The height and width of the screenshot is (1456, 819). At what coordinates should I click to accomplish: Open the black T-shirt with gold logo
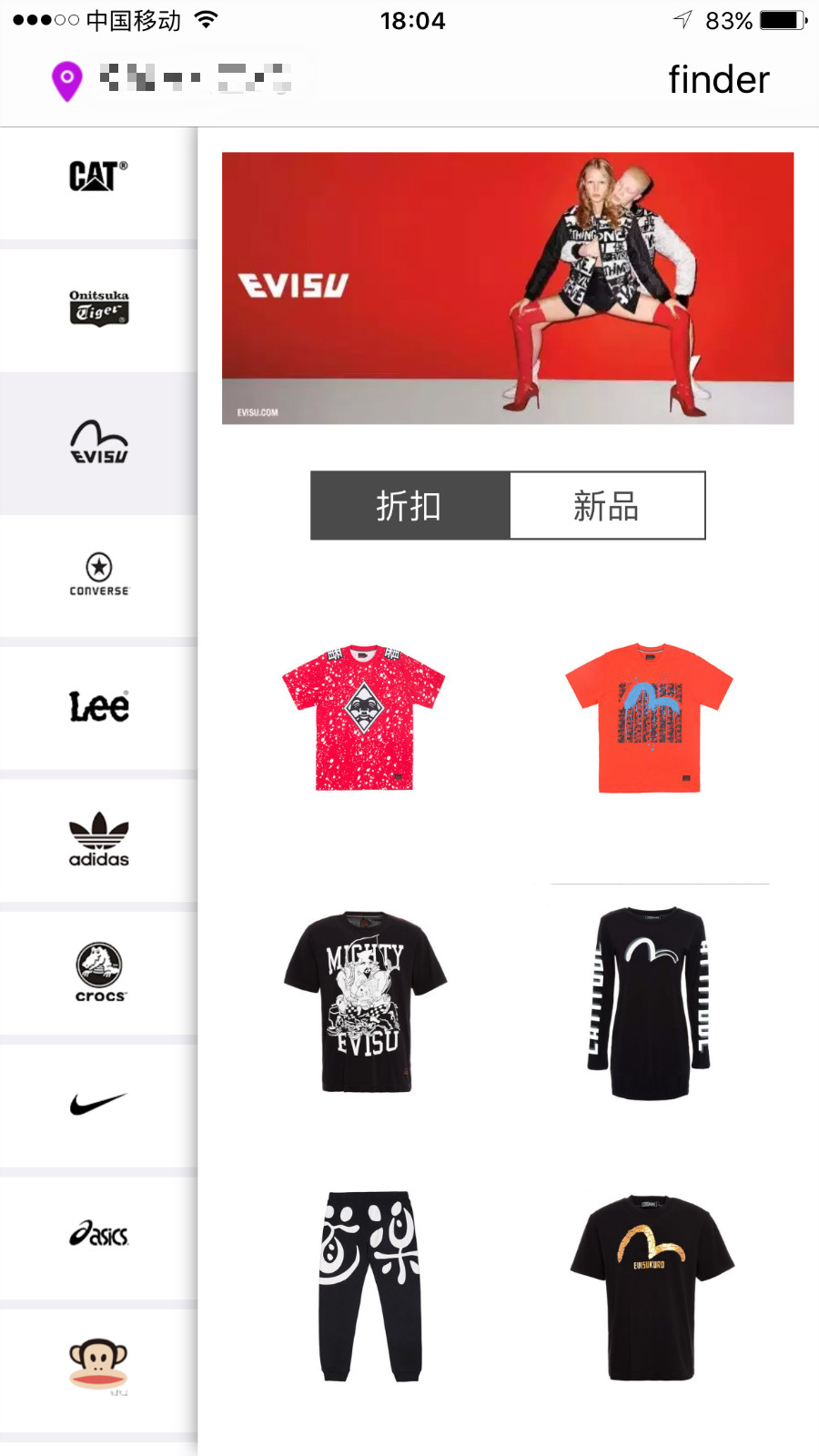pos(652,1288)
